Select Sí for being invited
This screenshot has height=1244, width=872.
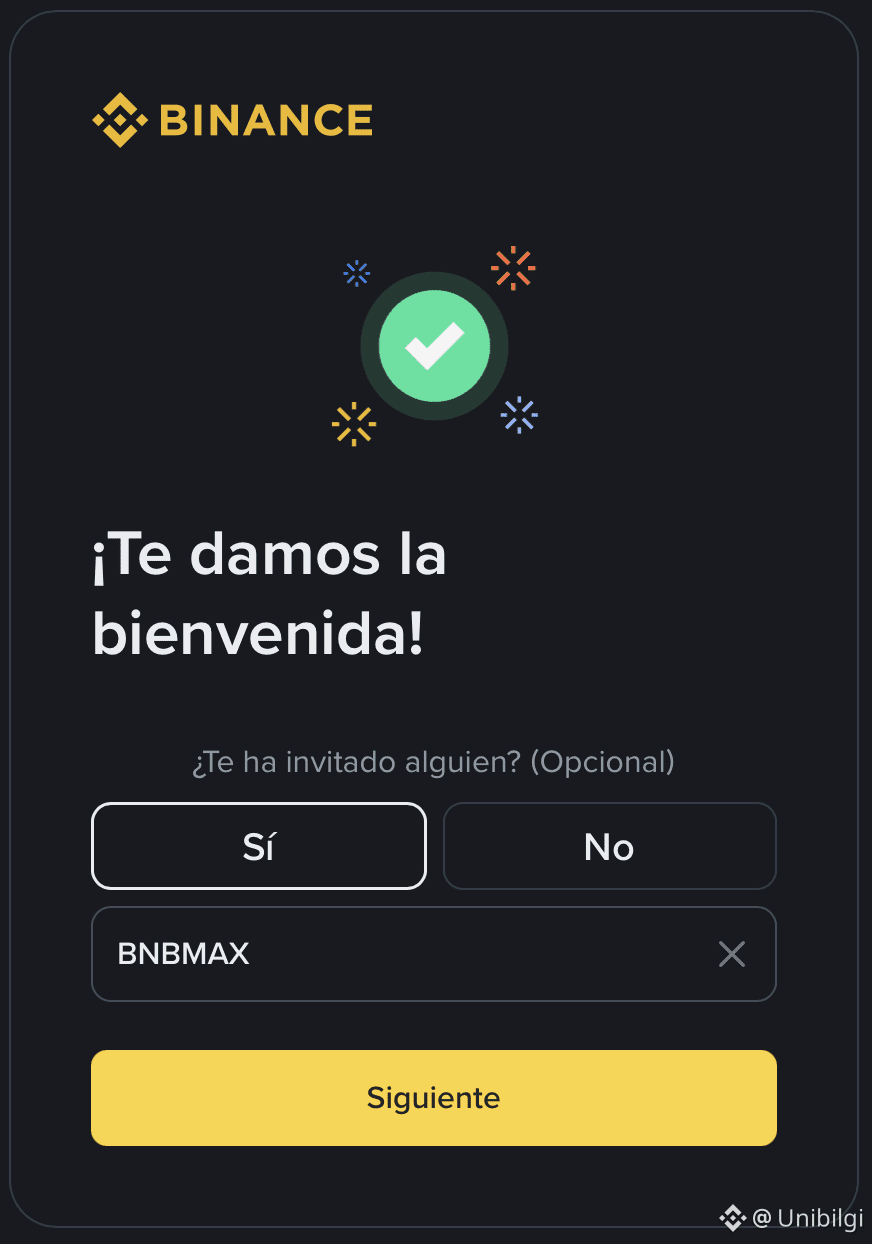(x=259, y=846)
